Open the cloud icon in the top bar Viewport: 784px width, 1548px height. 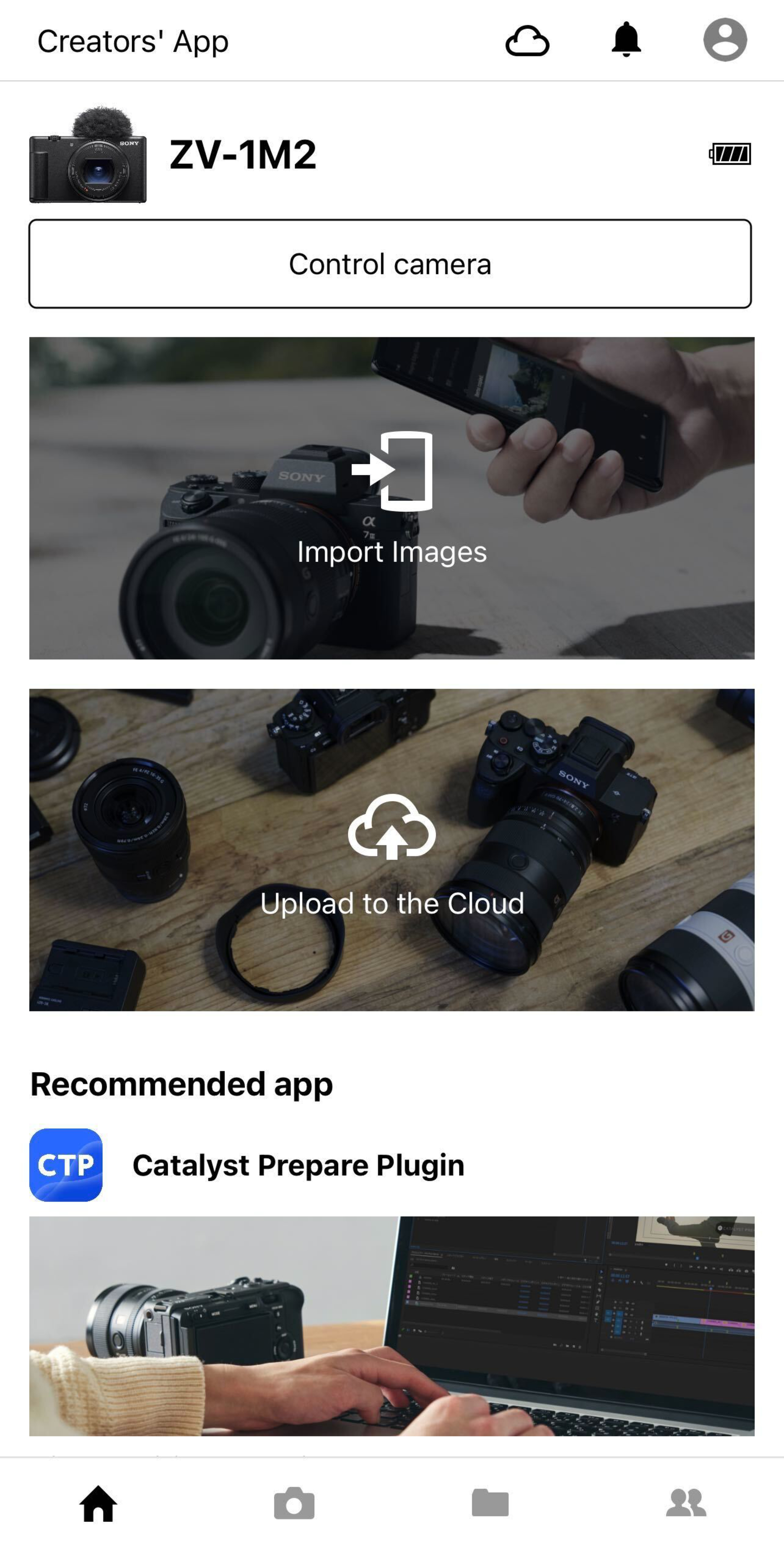click(x=527, y=41)
